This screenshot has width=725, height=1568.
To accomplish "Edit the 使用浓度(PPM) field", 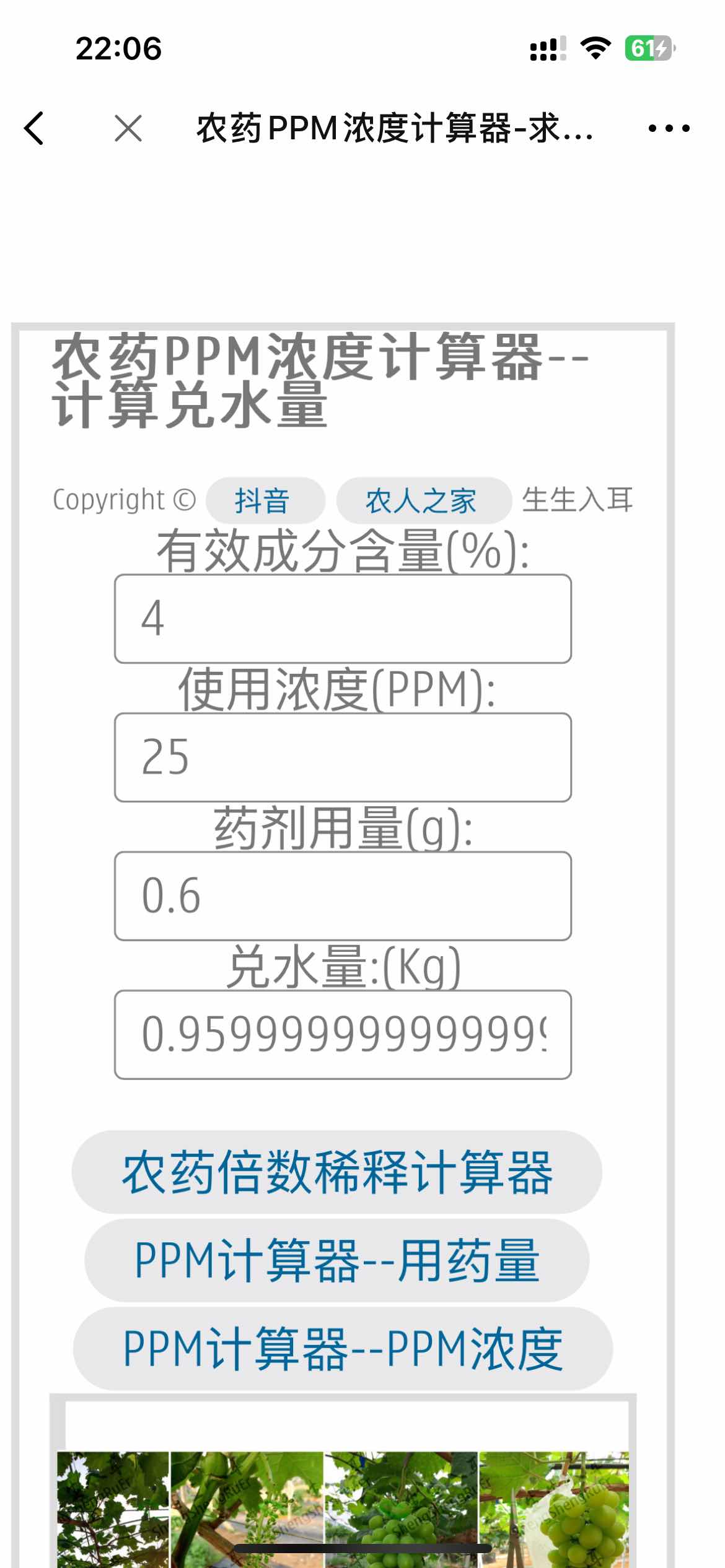I will point(343,757).
